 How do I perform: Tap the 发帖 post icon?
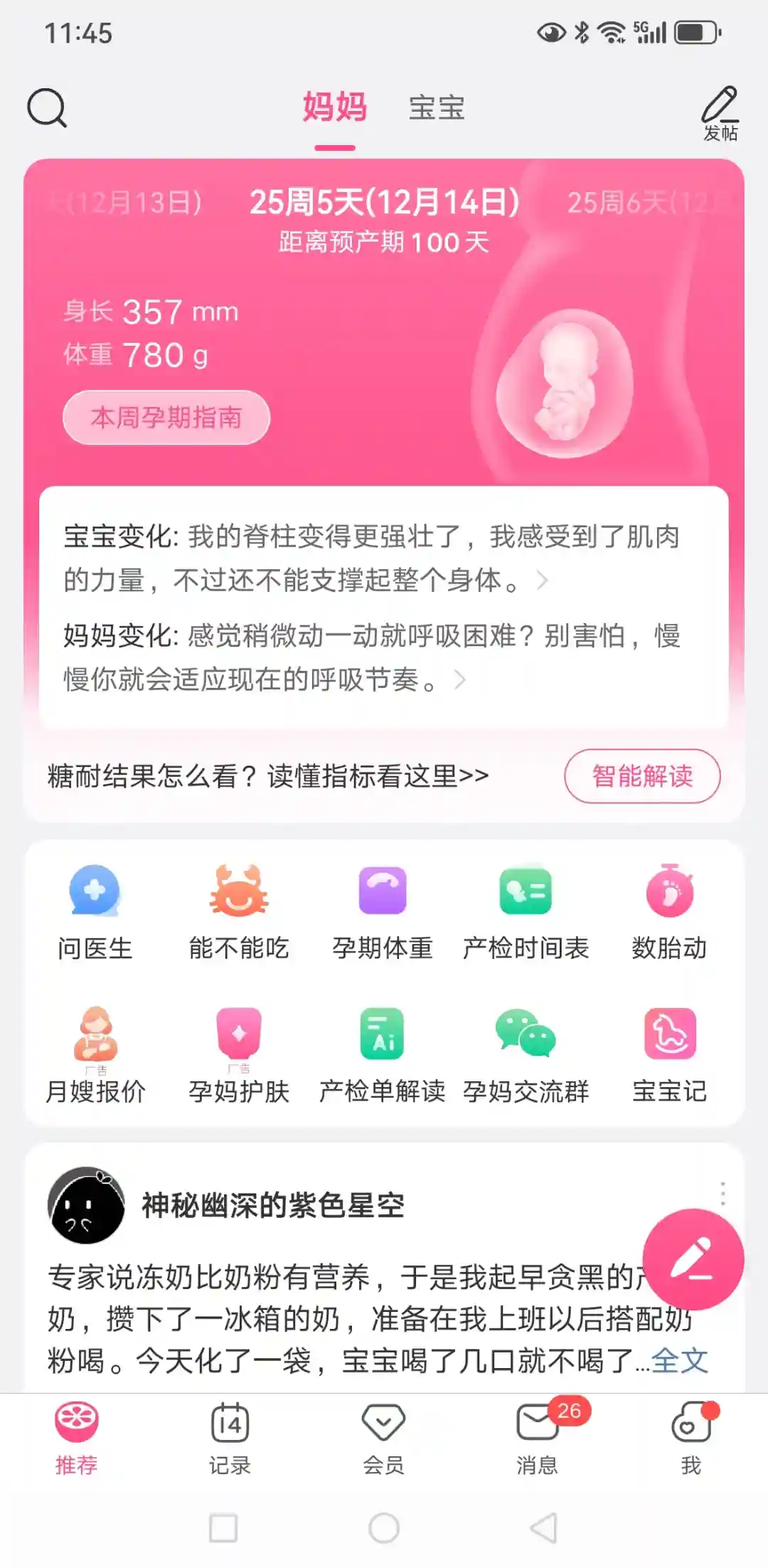720,114
